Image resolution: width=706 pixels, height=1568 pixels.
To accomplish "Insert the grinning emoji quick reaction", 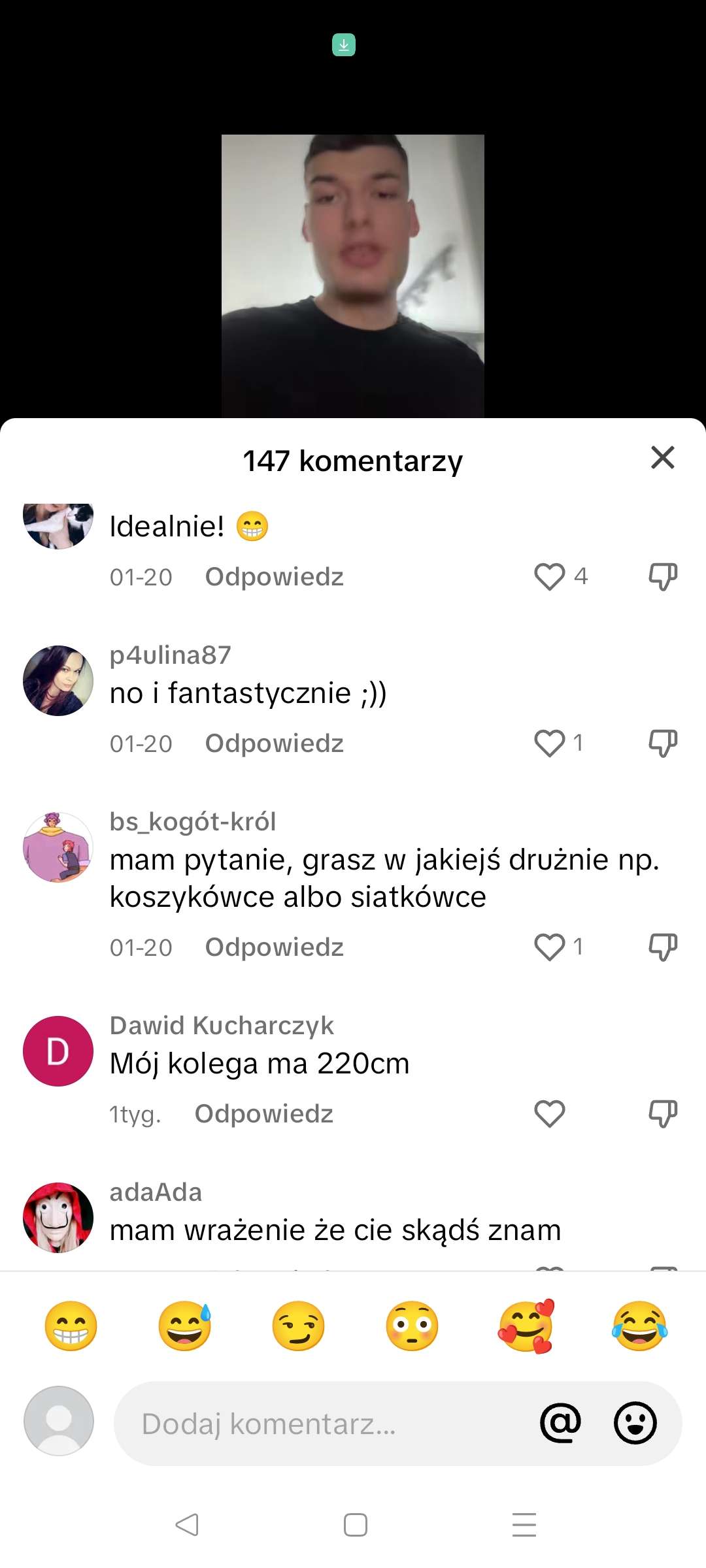I will click(x=71, y=1326).
